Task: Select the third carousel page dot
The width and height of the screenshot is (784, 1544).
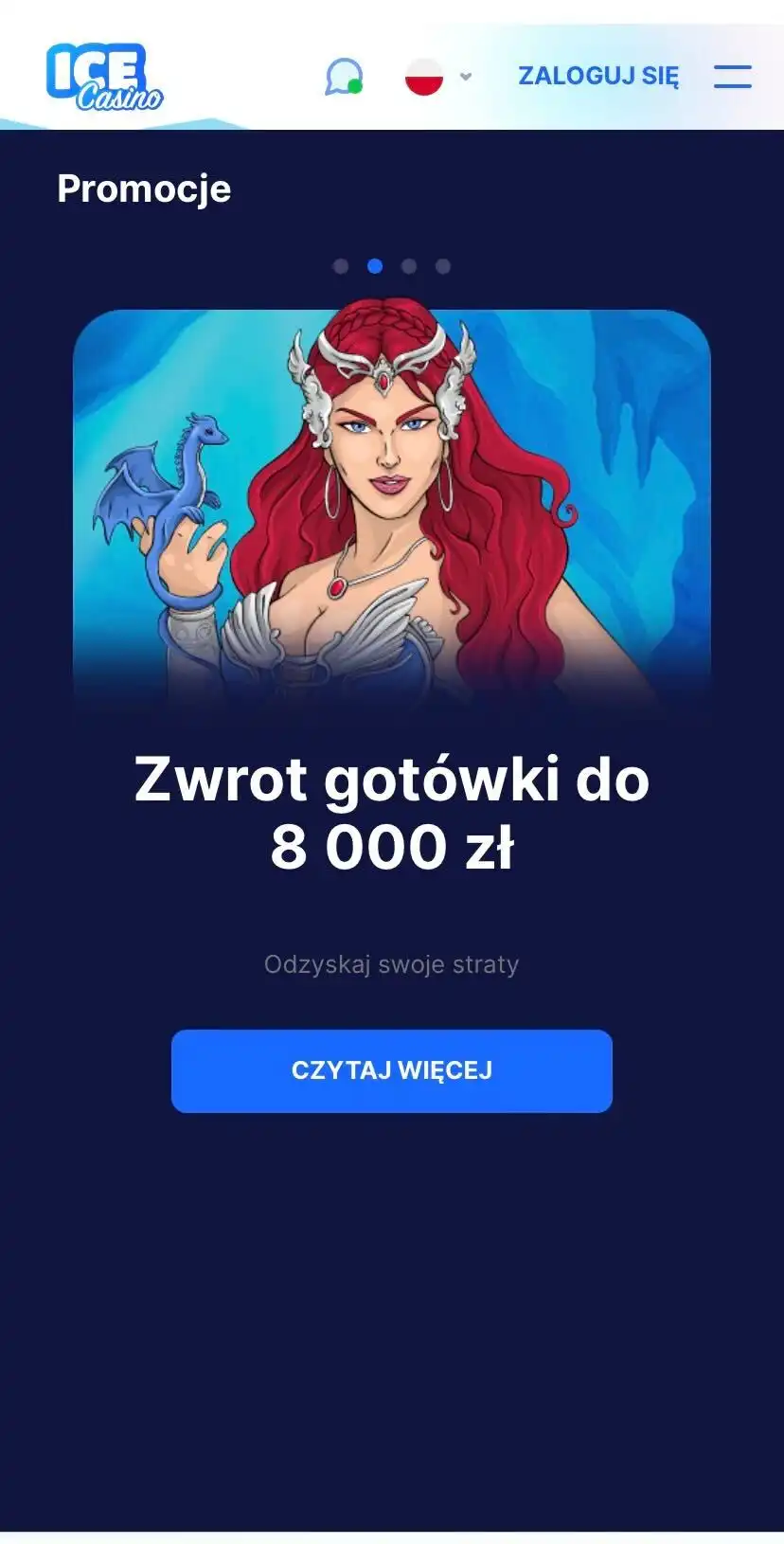Action: [409, 266]
